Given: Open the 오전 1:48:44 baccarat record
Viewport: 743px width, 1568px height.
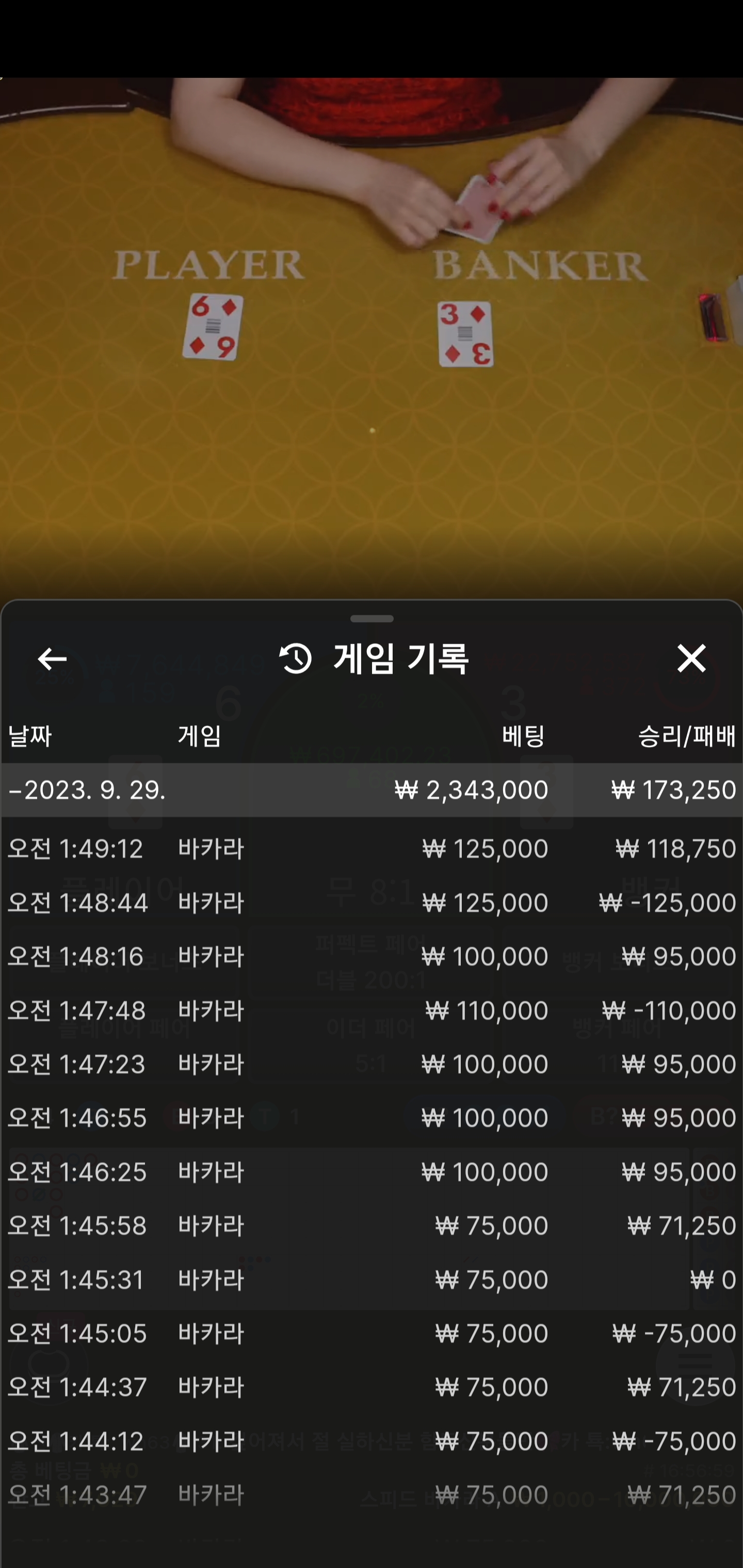Looking at the screenshot, I should (372, 902).
